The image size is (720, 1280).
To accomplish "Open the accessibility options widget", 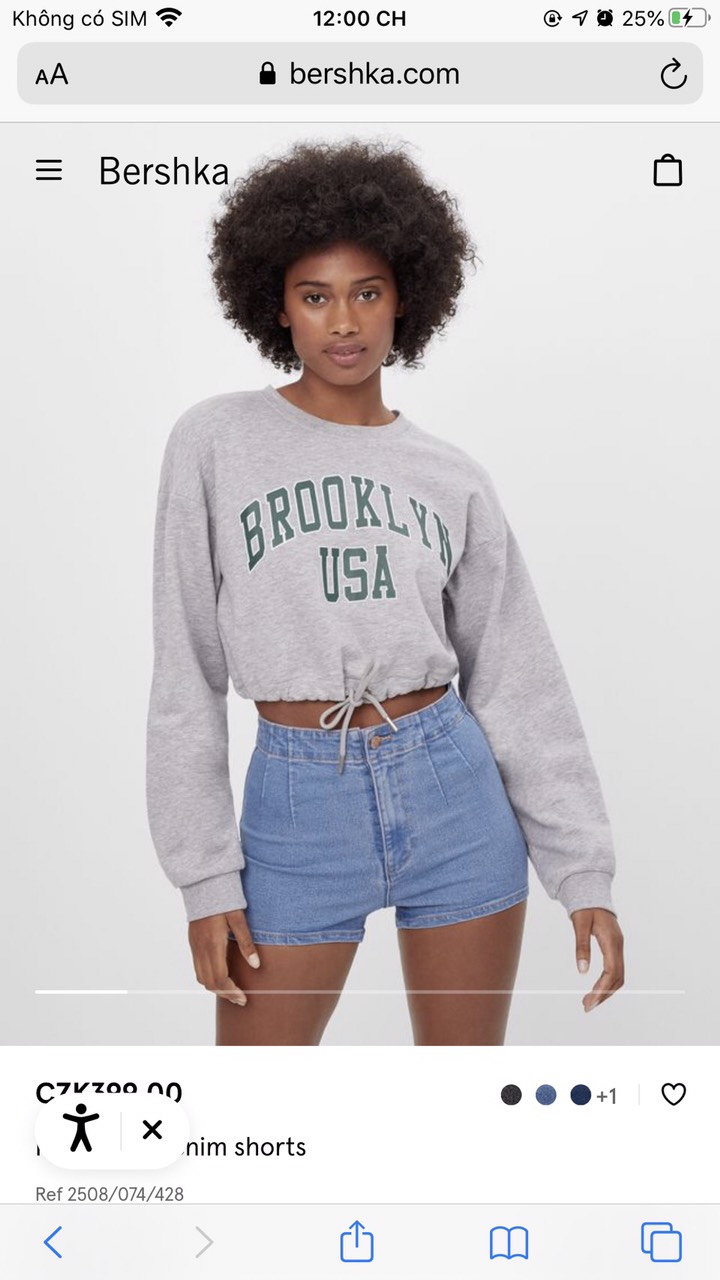I will coord(80,1130).
